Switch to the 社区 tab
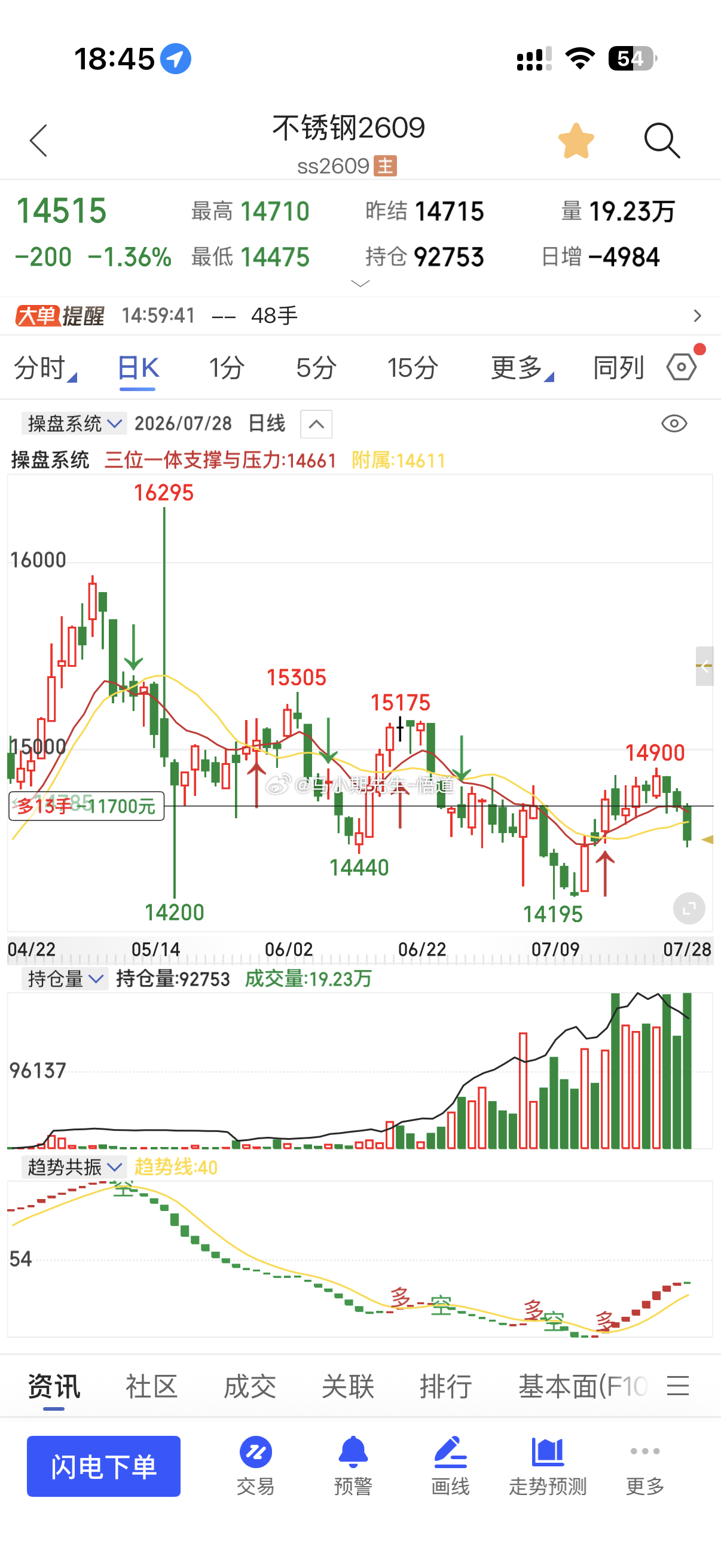721x1568 pixels. [151, 1386]
